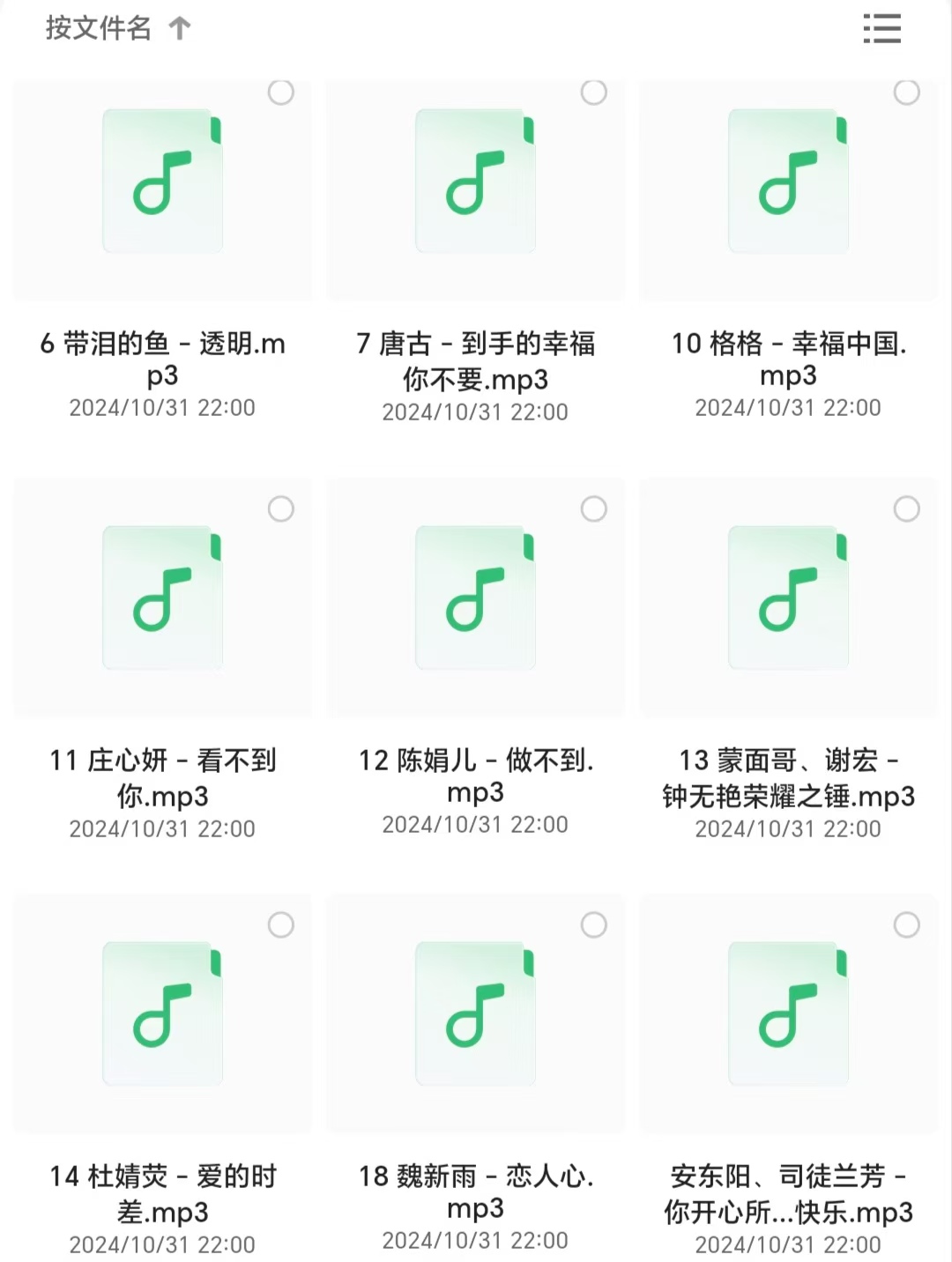Viewport: 952px width, 1262px height.
Task: Mark 10 格格 - 幸福中国.mp3 as selected
Action: coord(907,92)
